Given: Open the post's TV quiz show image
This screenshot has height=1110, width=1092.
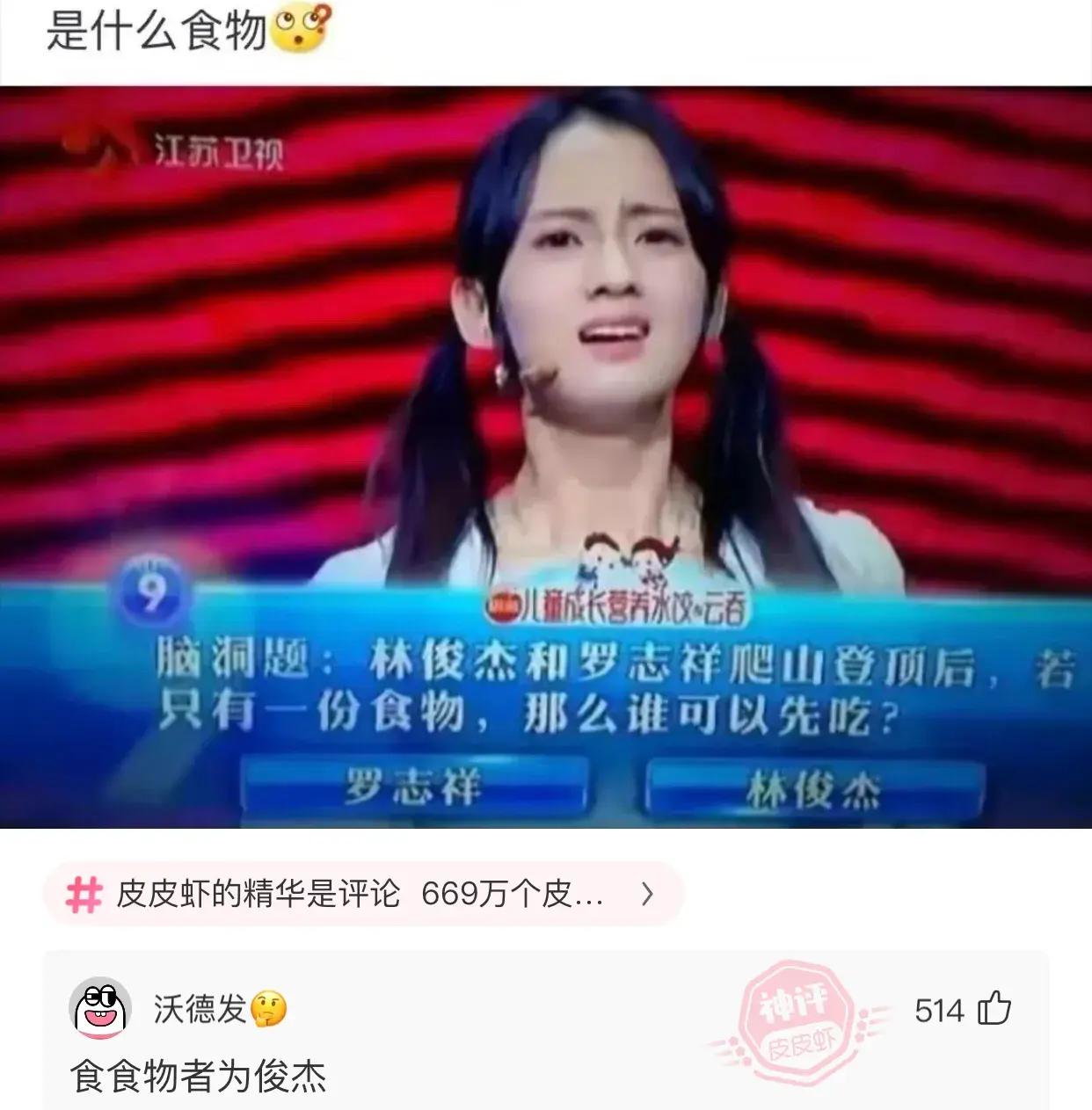Looking at the screenshot, I should 545,457.
